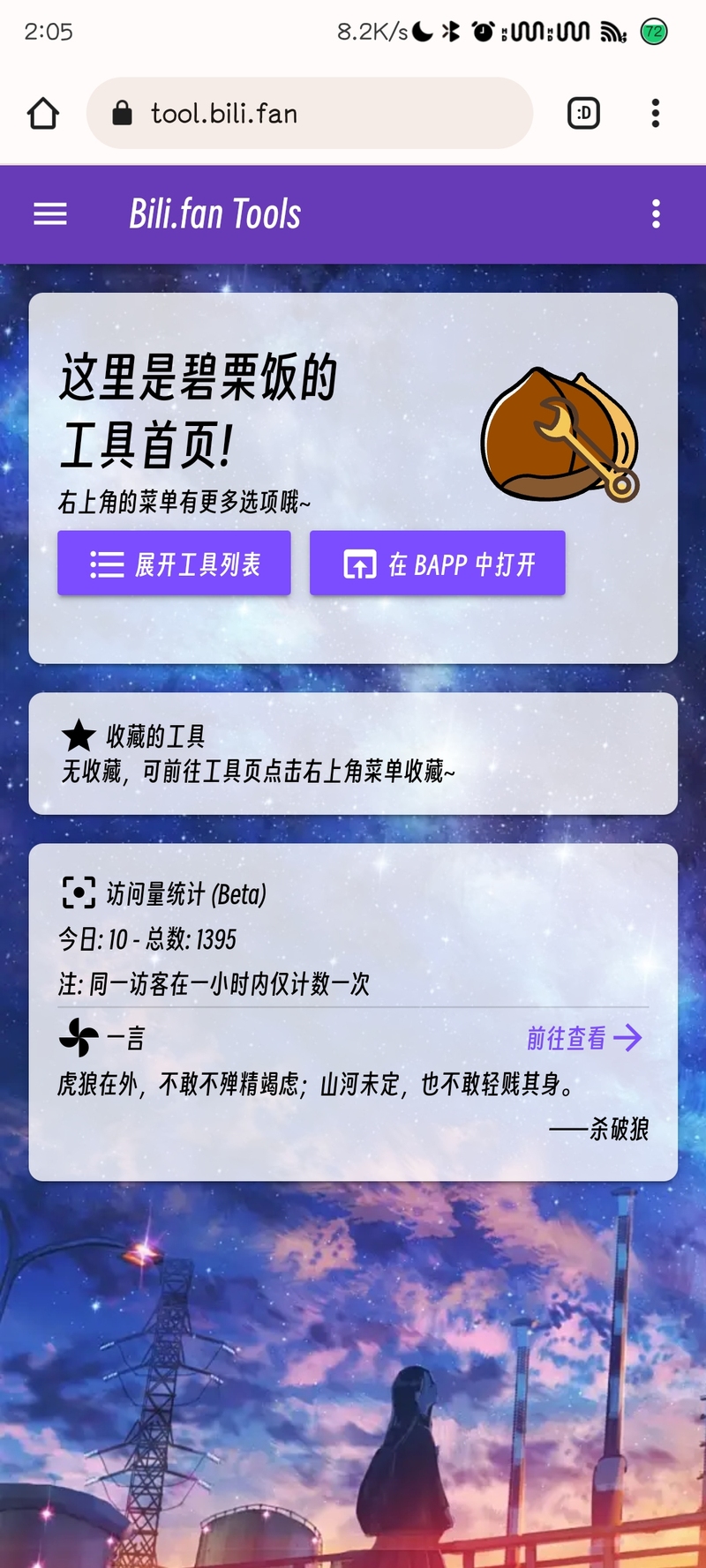Follow the 前往查看 link

(584, 1038)
